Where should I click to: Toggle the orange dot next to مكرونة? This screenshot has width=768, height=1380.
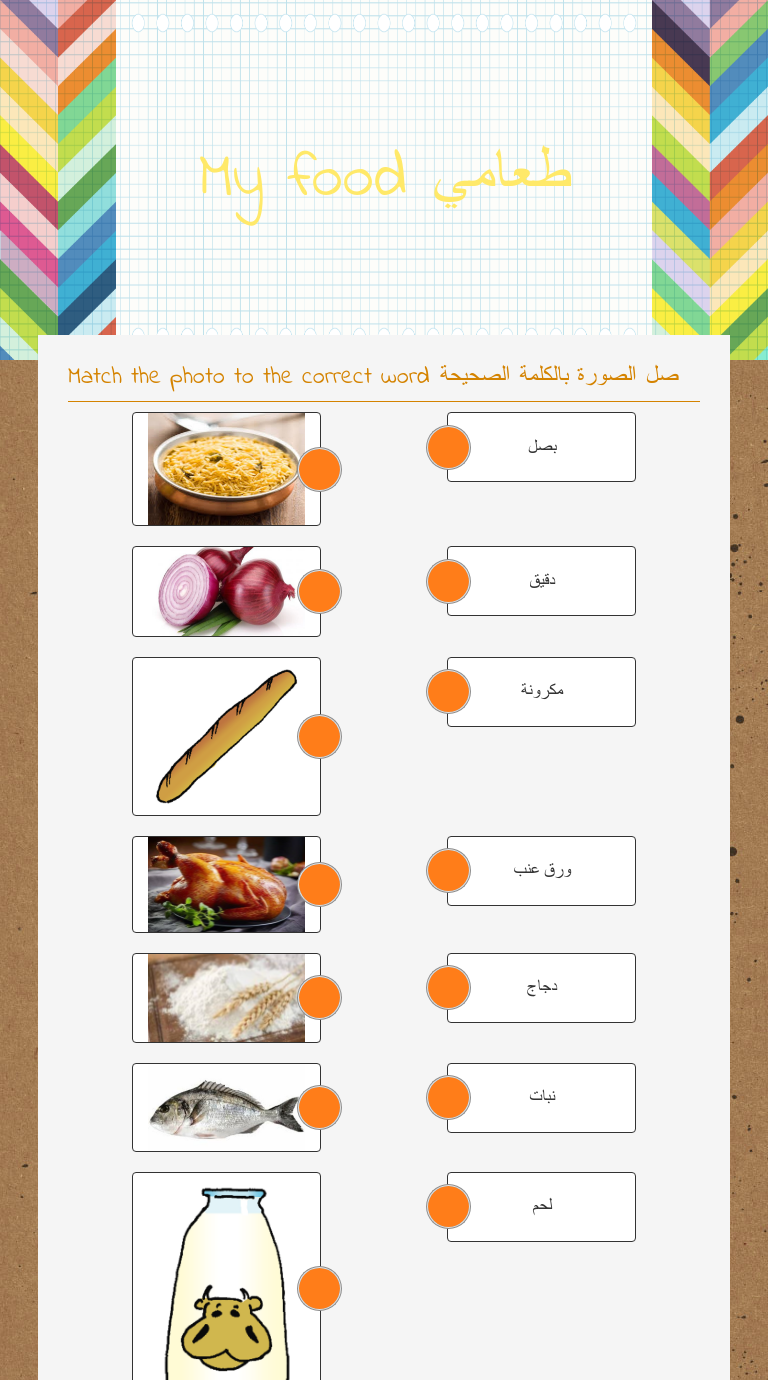448,691
